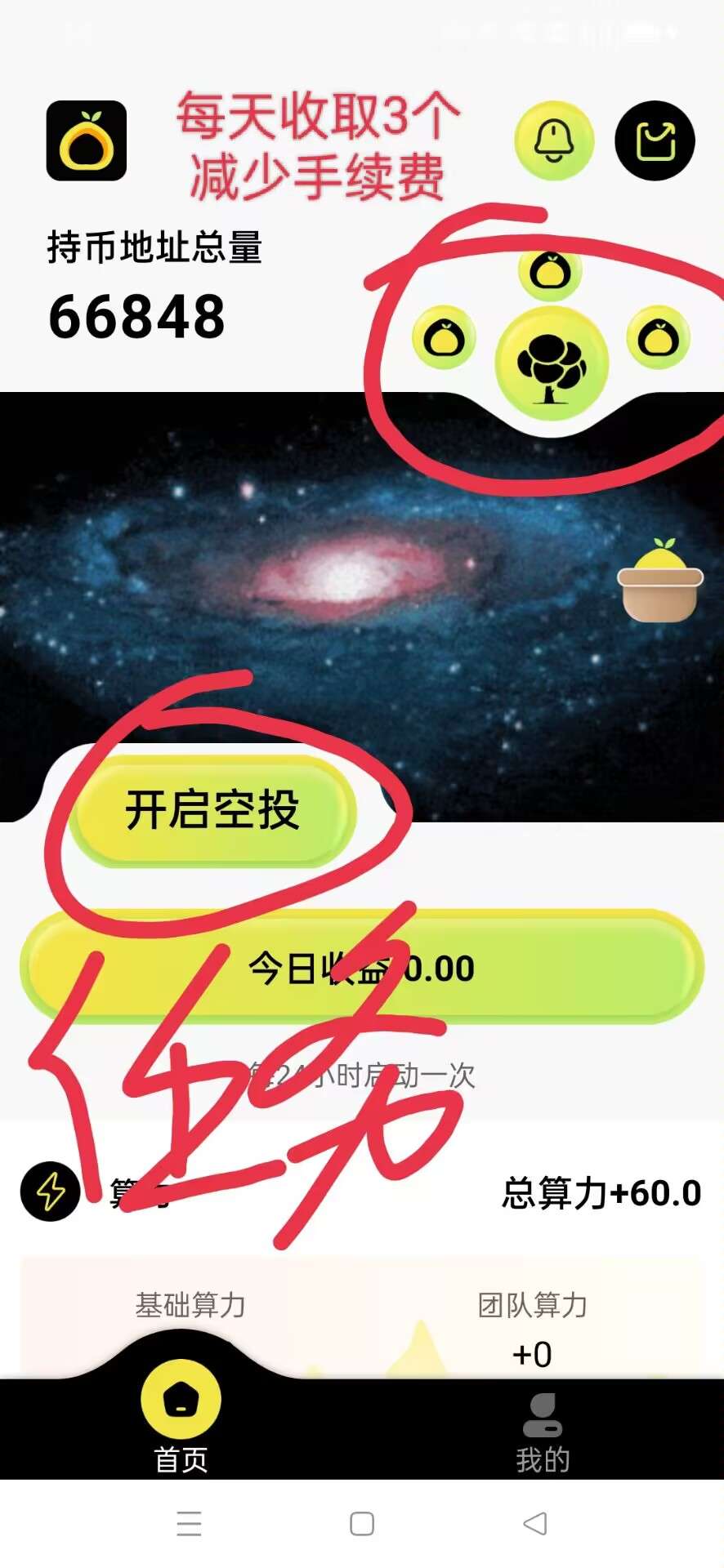This screenshot has width=724, height=1568.
Task: Open 今日收益 earnings bar
Action: [361, 968]
